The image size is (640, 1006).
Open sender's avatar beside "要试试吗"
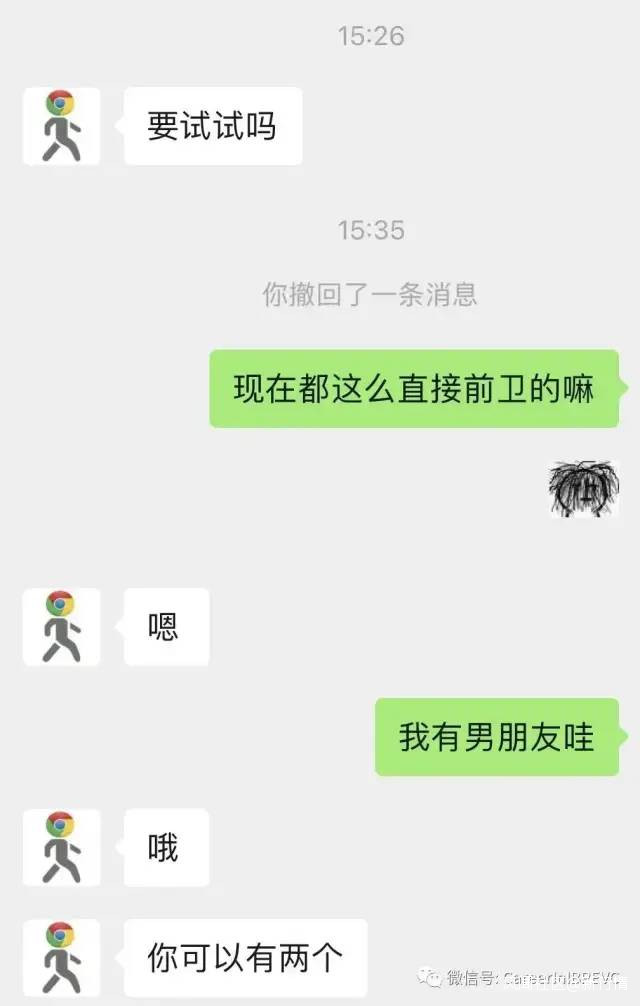(61, 126)
